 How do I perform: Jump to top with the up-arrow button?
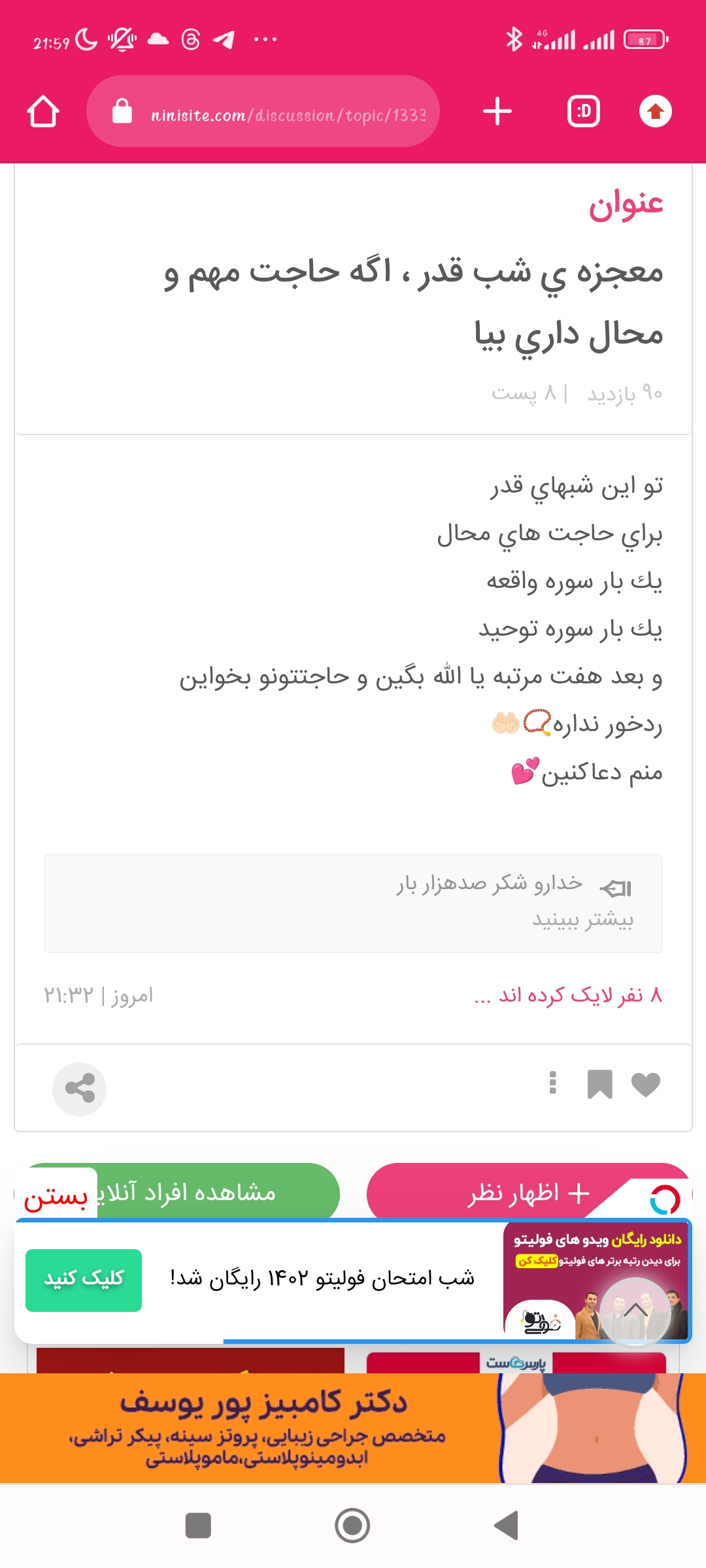coord(635,1310)
